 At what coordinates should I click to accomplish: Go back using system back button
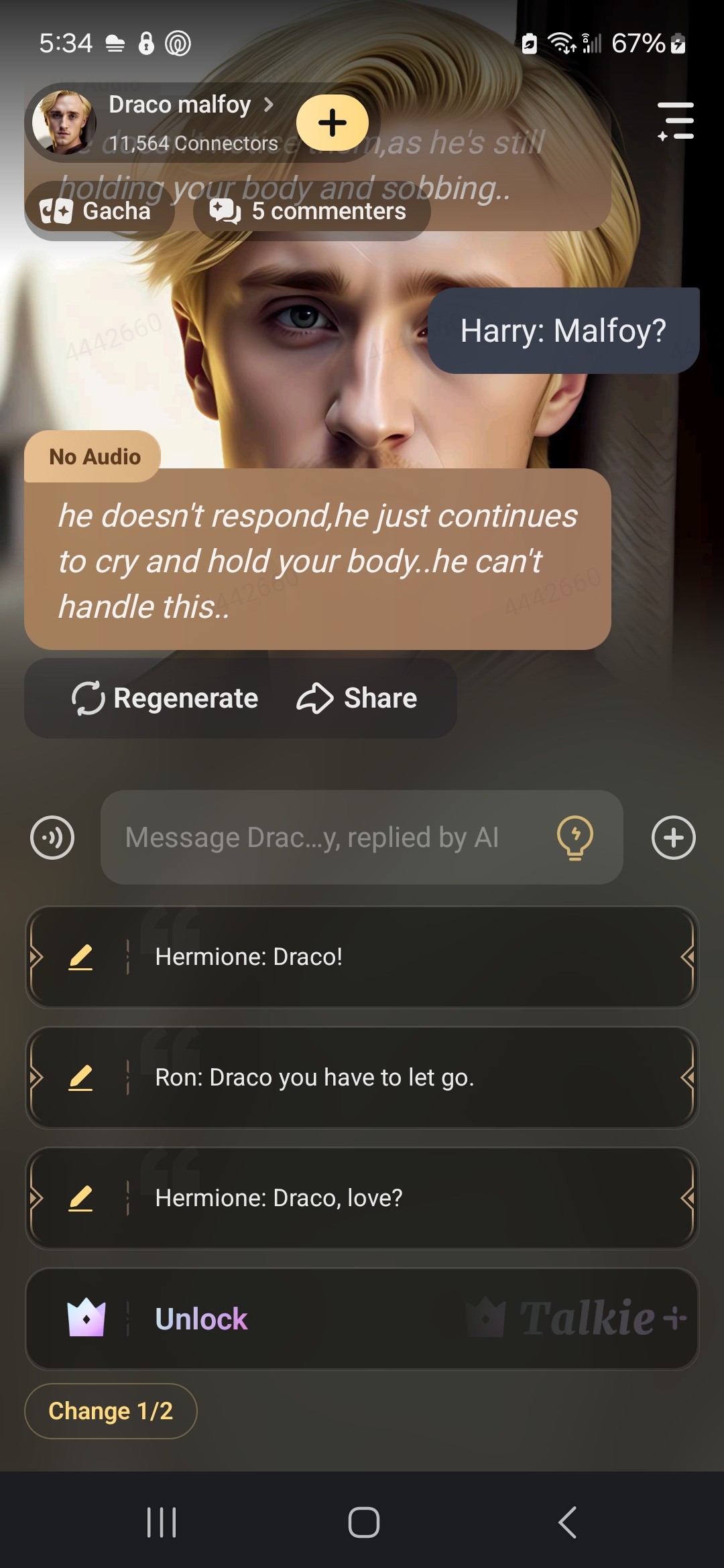tap(567, 1522)
